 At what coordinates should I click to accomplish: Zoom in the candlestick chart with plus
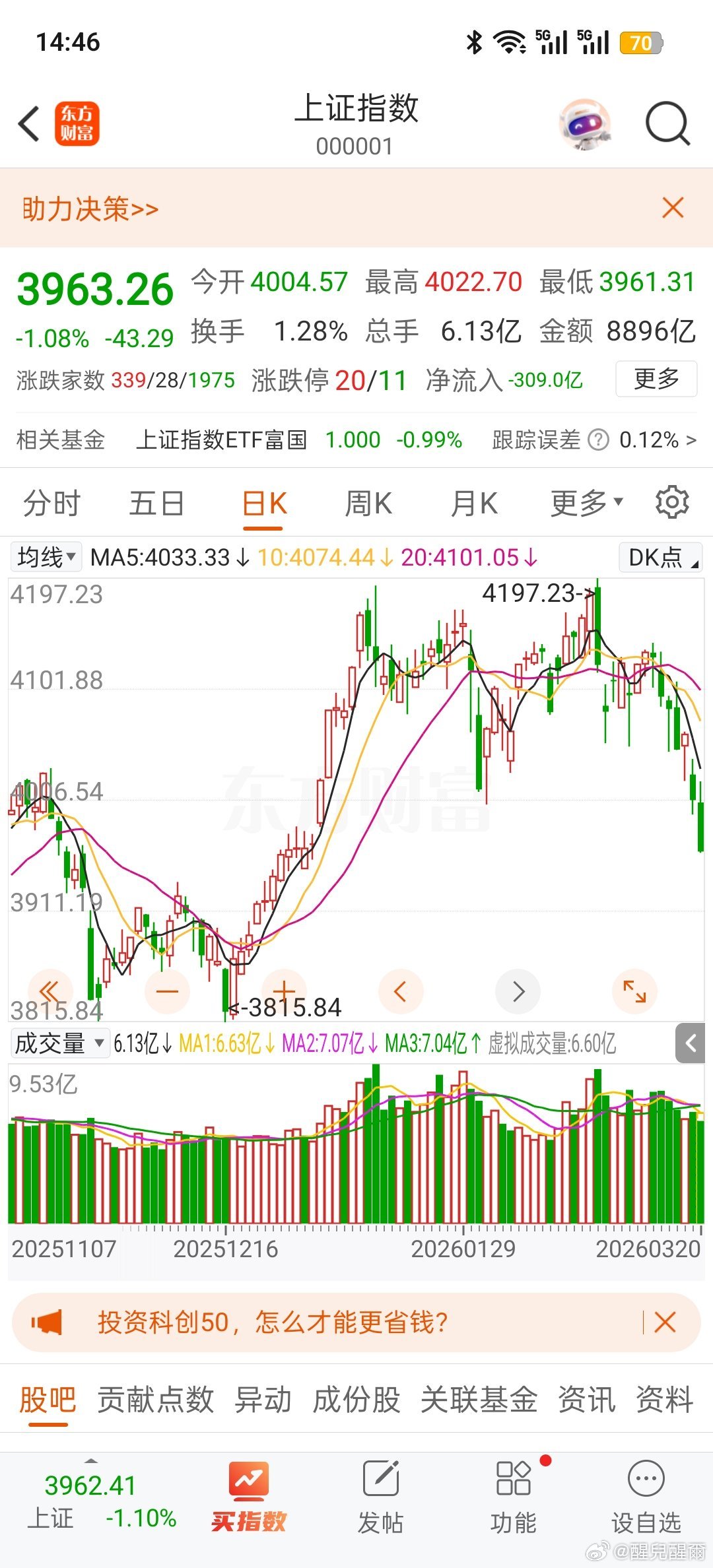283,991
